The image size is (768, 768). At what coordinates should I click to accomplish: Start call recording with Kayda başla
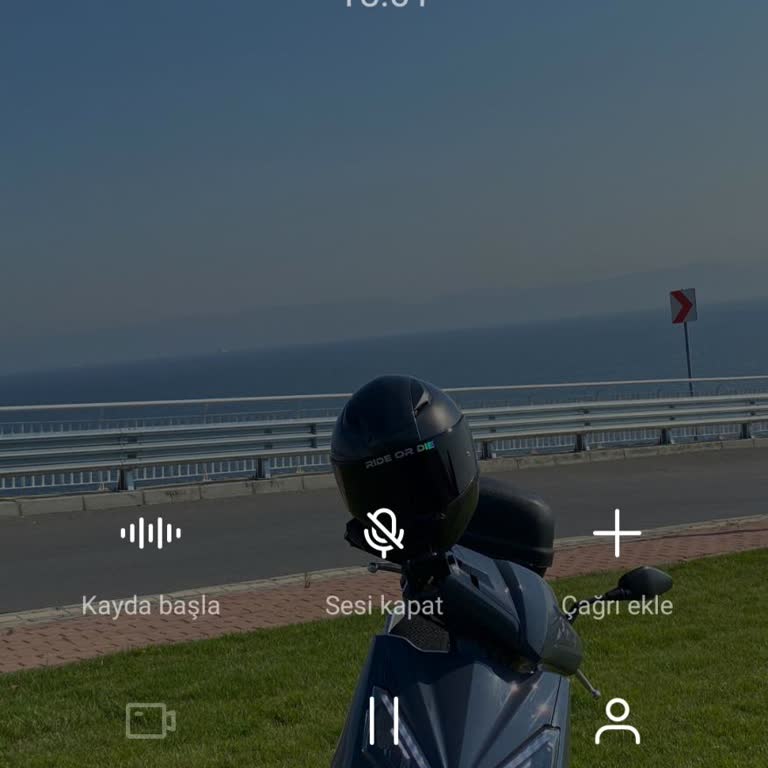pyautogui.click(x=151, y=534)
